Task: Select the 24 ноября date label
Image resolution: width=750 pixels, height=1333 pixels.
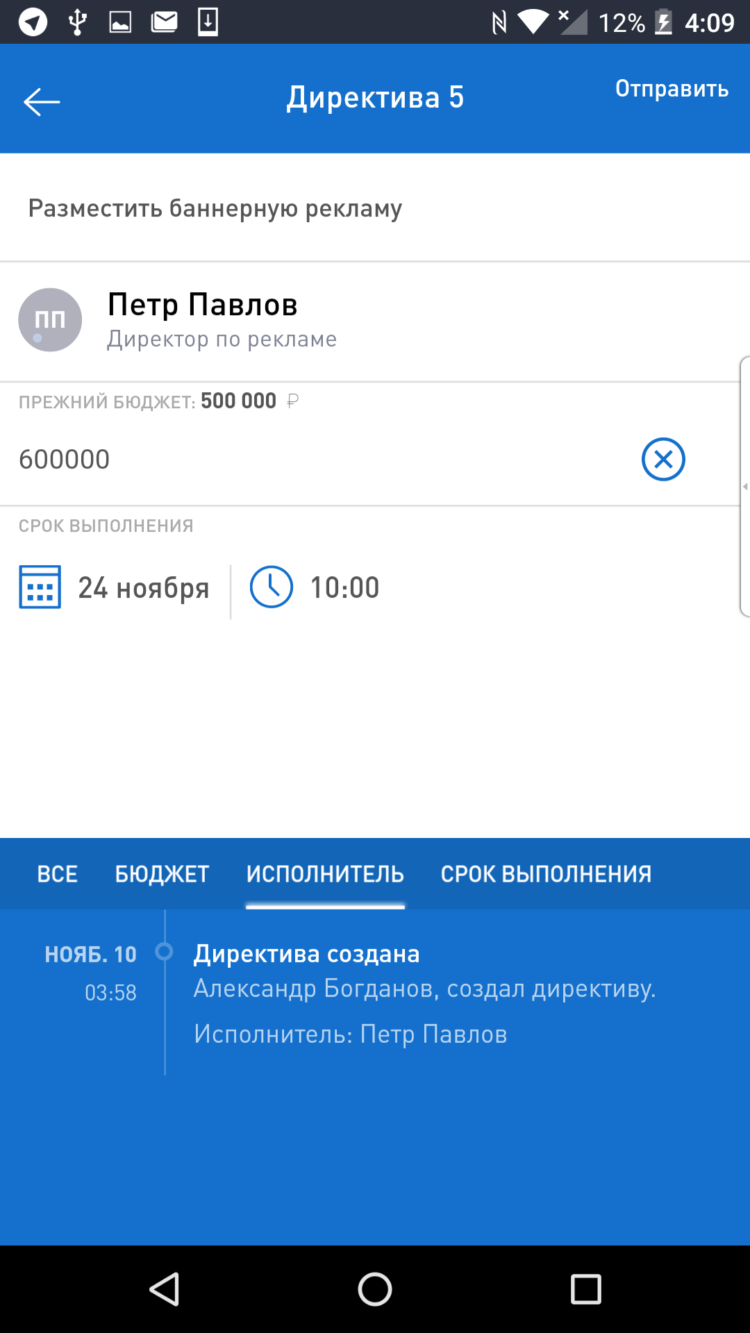Action: tap(143, 587)
